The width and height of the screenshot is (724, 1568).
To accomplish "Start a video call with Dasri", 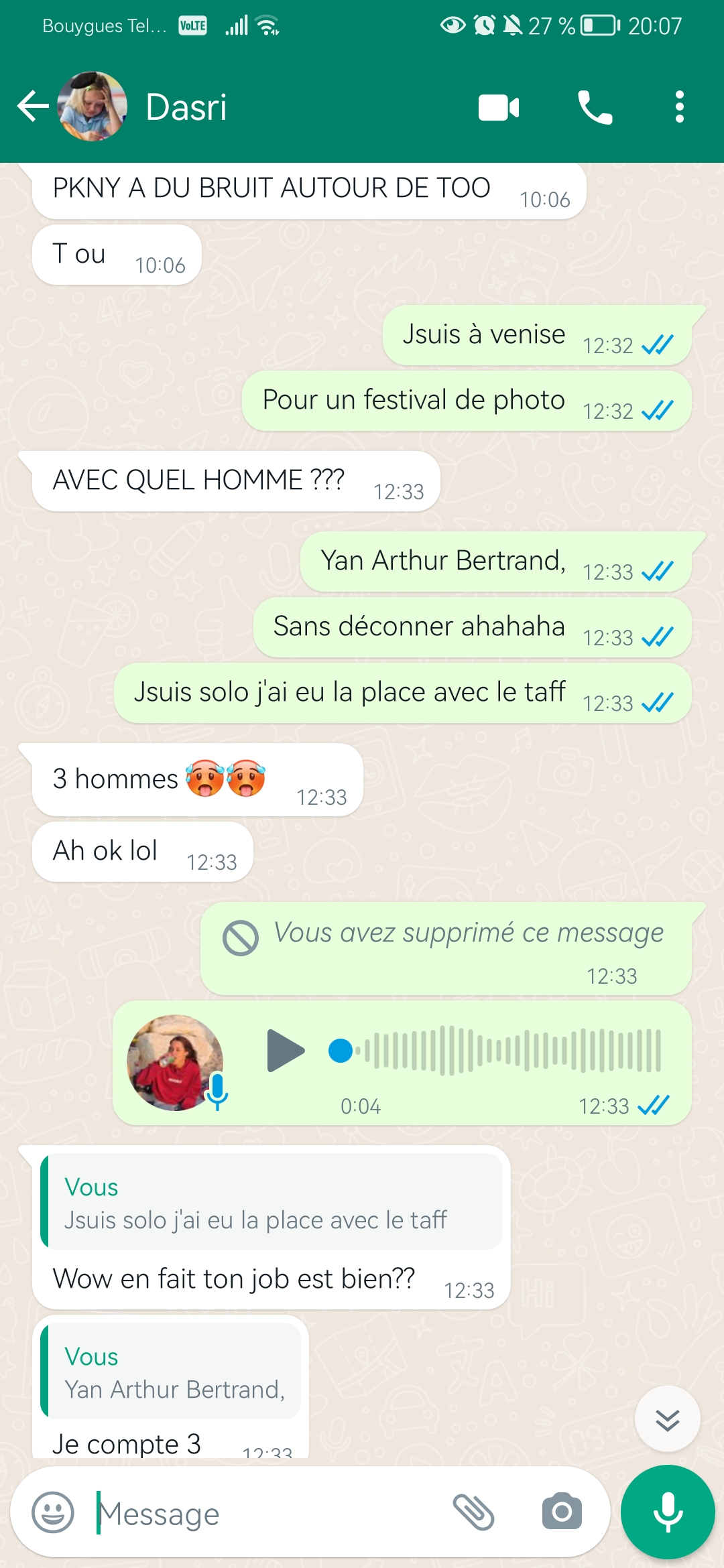I will 499,107.
